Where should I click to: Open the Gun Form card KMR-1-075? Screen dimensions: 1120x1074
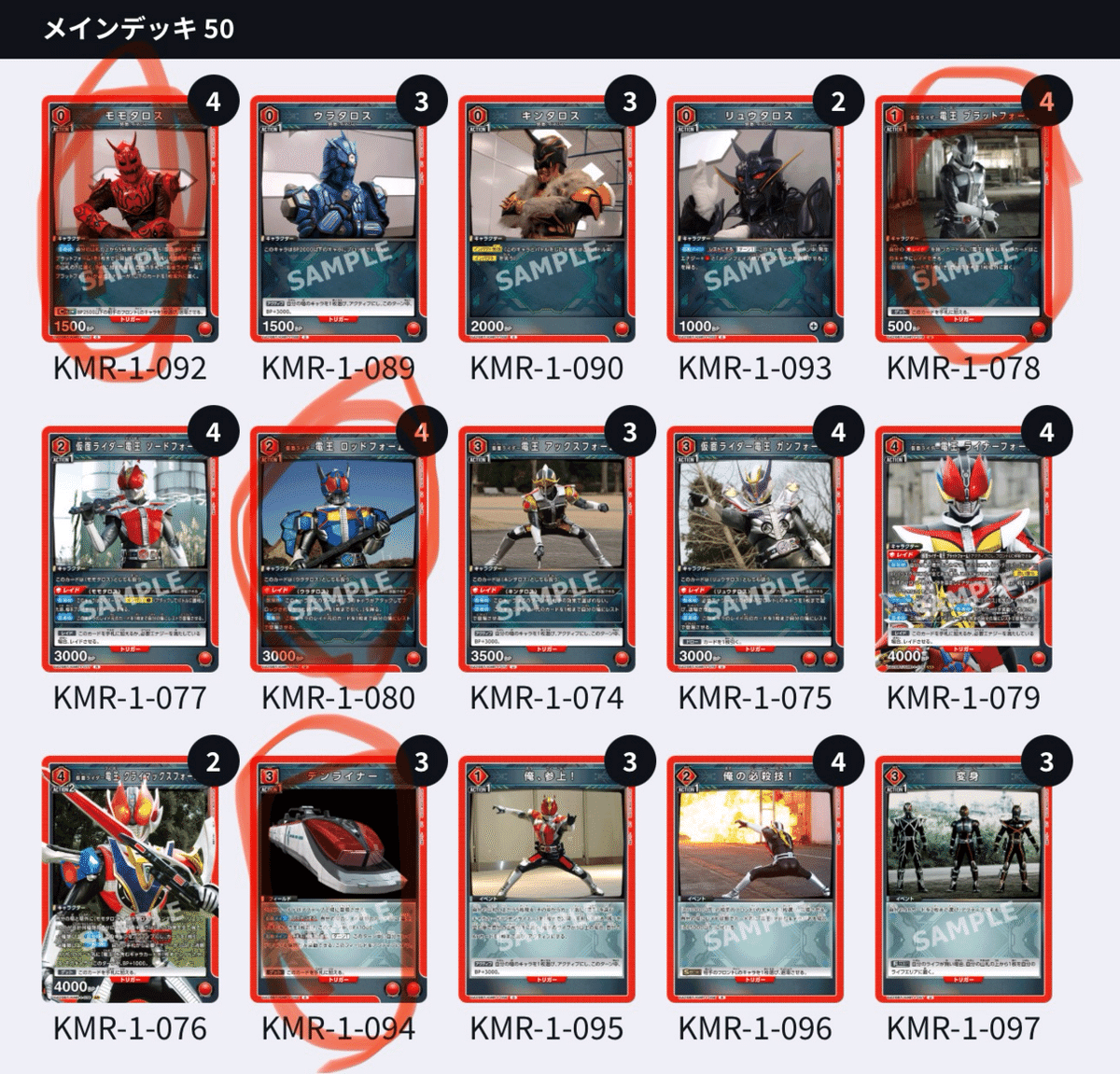point(755,550)
